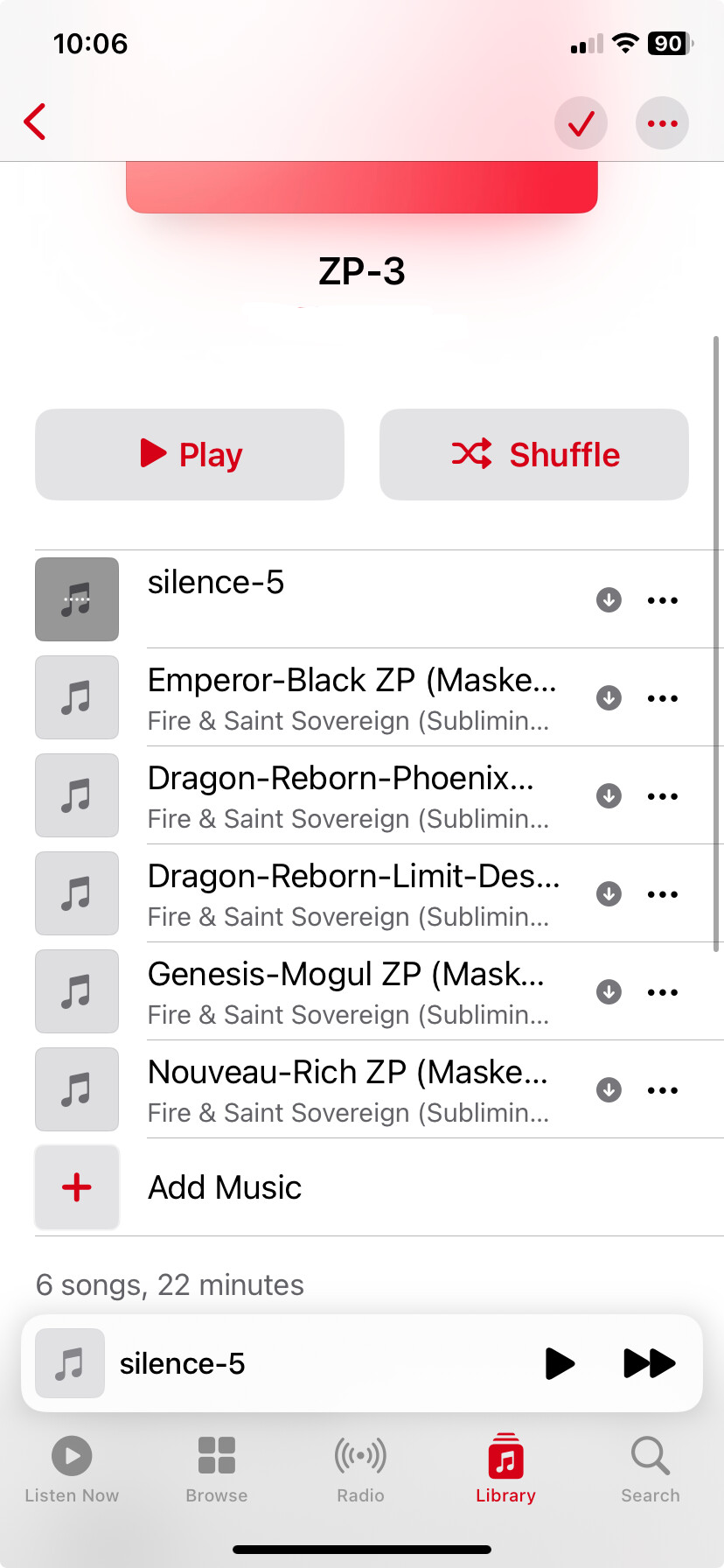This screenshot has height=1568, width=724.
Task: Tap the checkmark button in the header
Action: click(x=581, y=122)
